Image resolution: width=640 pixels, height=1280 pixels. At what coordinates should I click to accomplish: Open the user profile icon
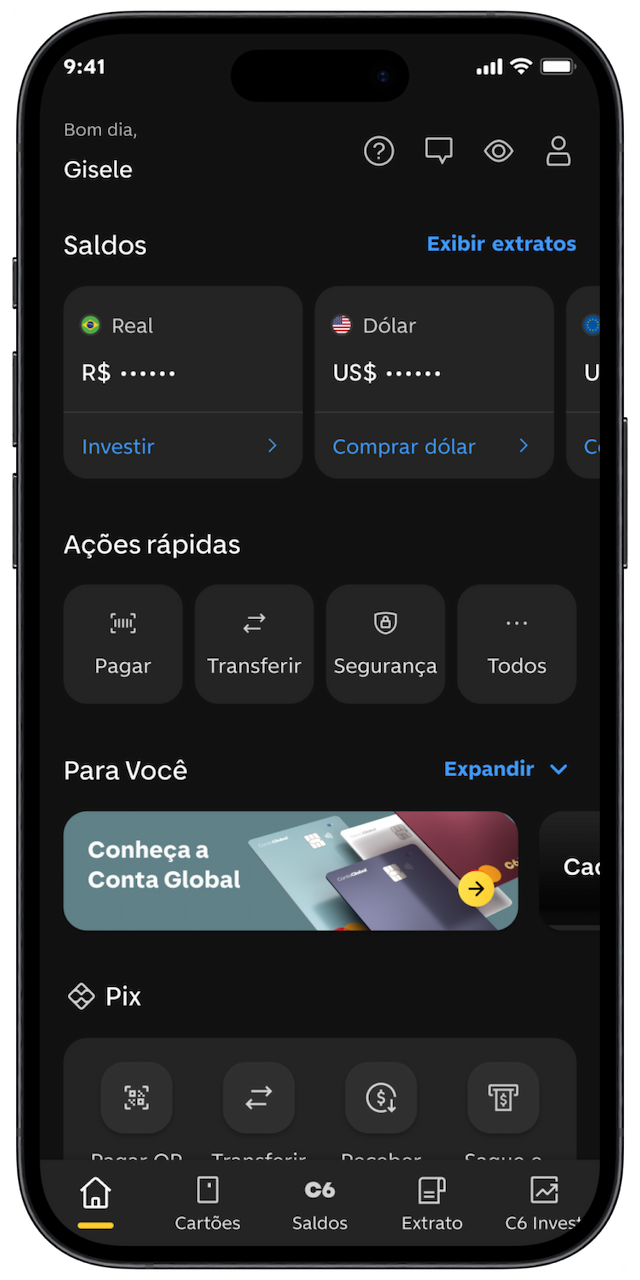coord(558,151)
